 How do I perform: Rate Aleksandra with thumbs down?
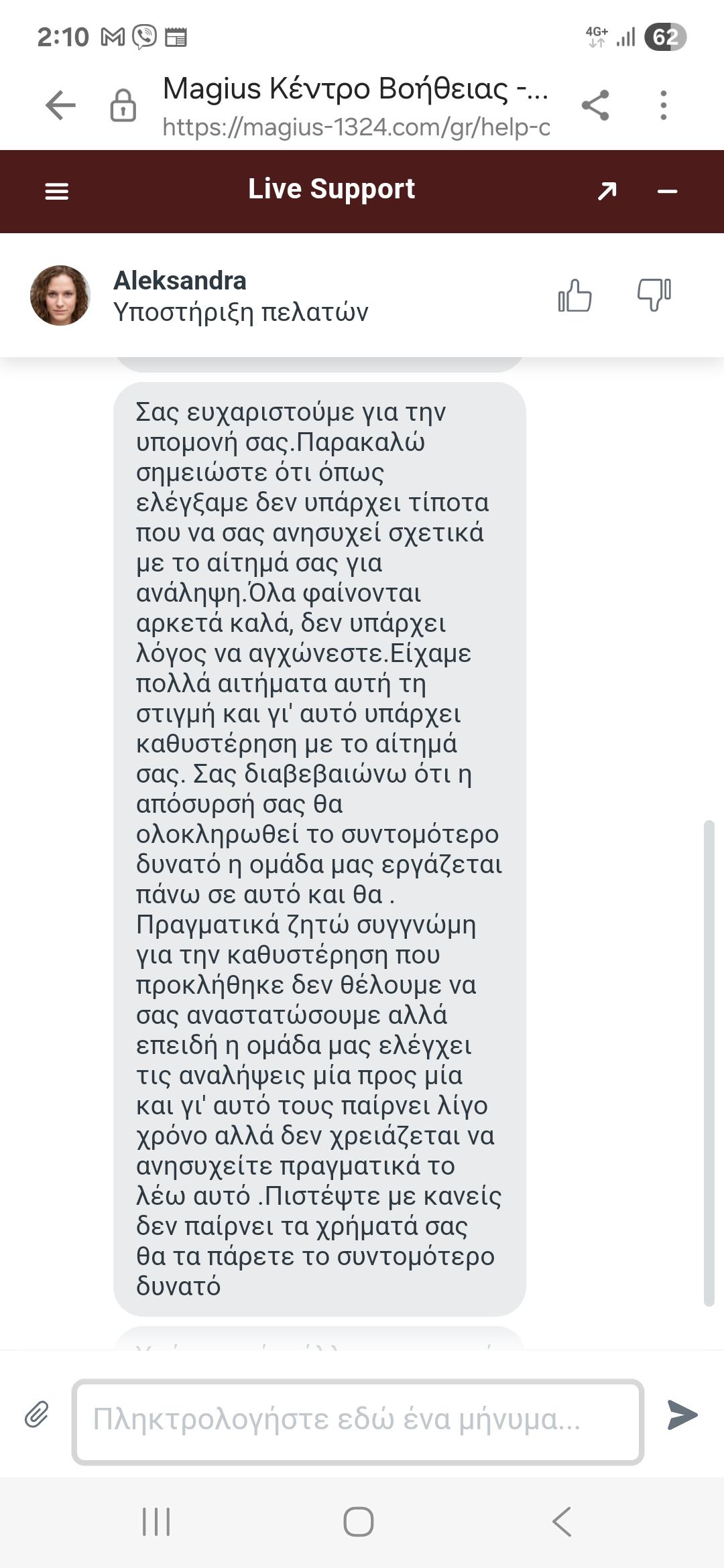(x=654, y=296)
